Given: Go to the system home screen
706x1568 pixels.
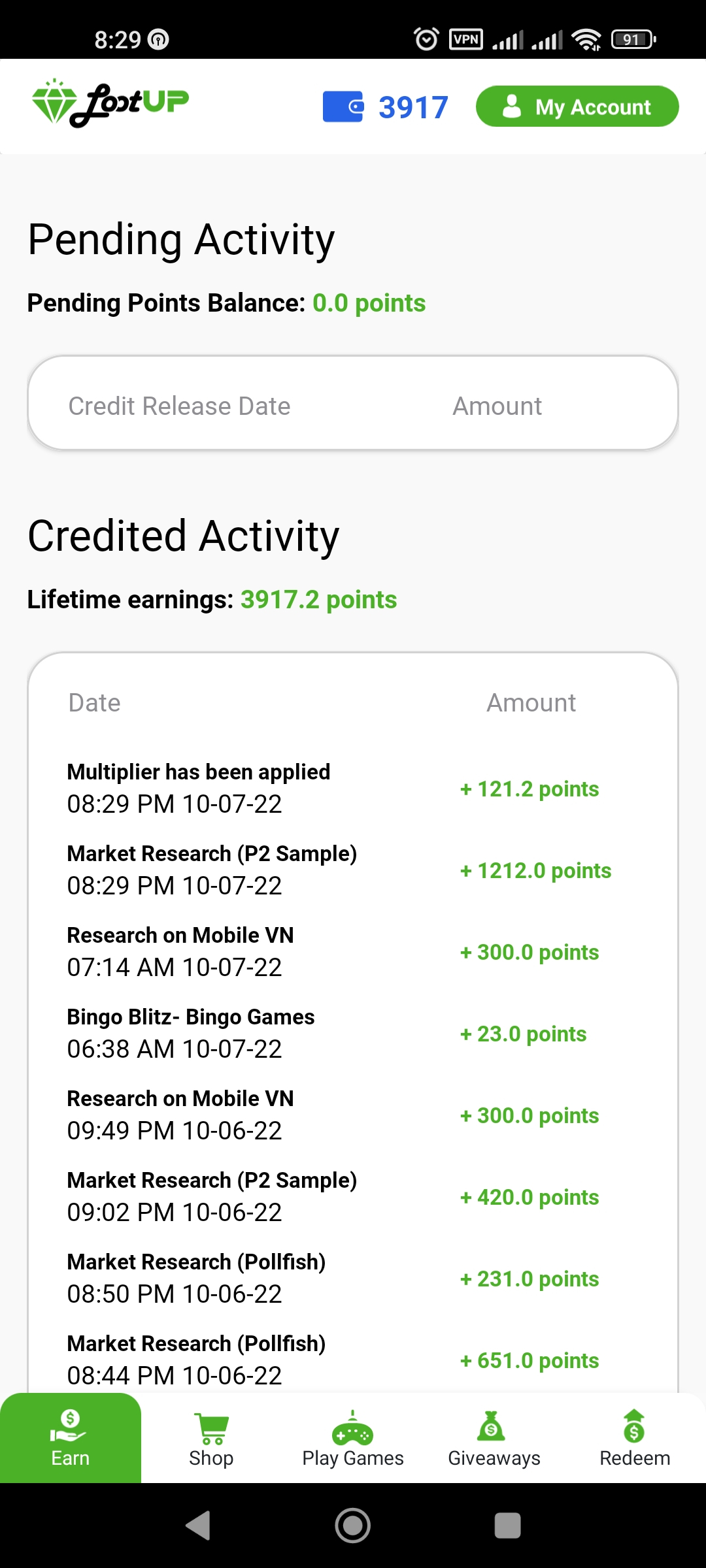Looking at the screenshot, I should 353,1526.
